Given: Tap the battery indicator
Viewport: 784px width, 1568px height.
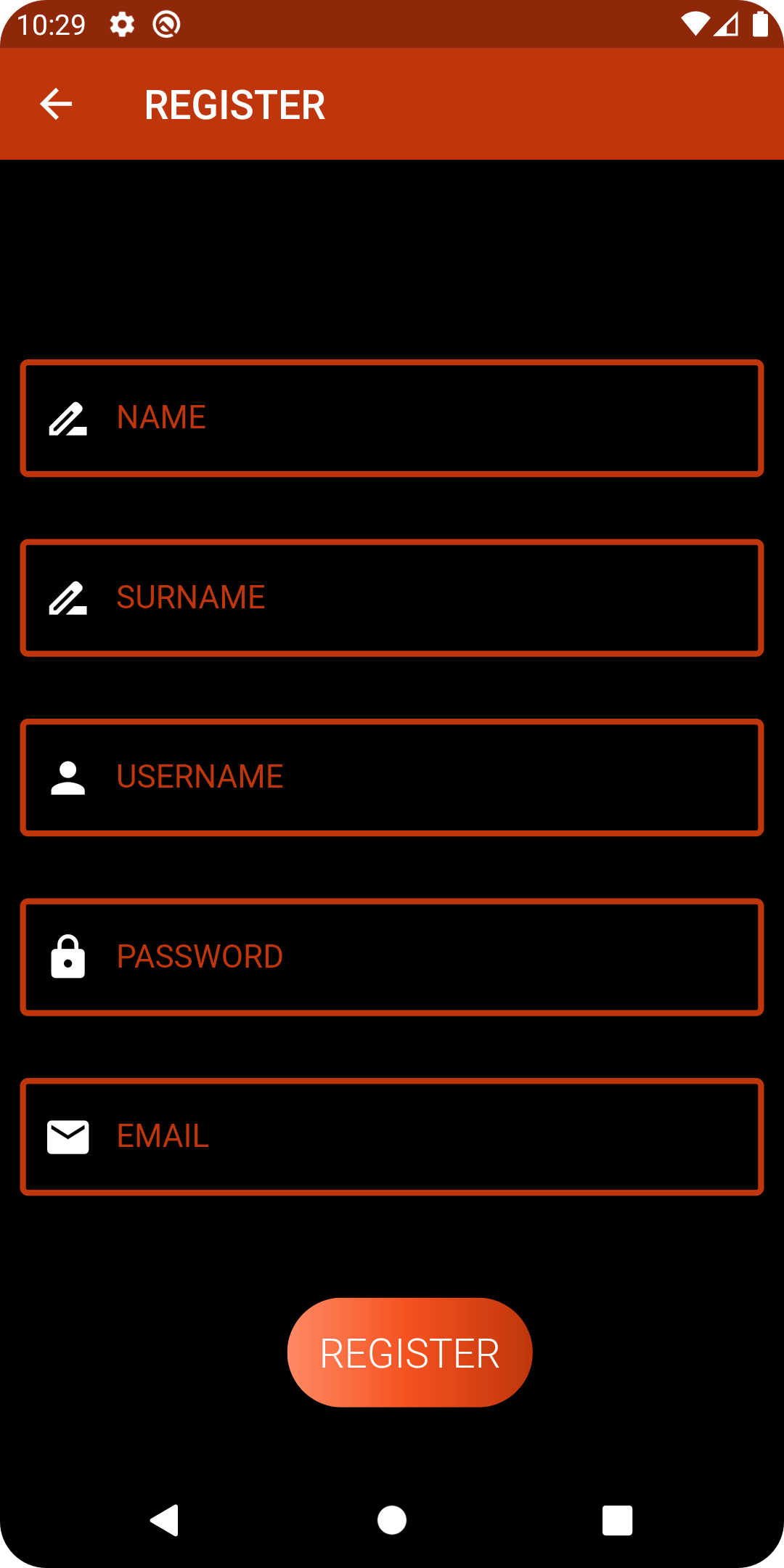Looking at the screenshot, I should [760, 24].
